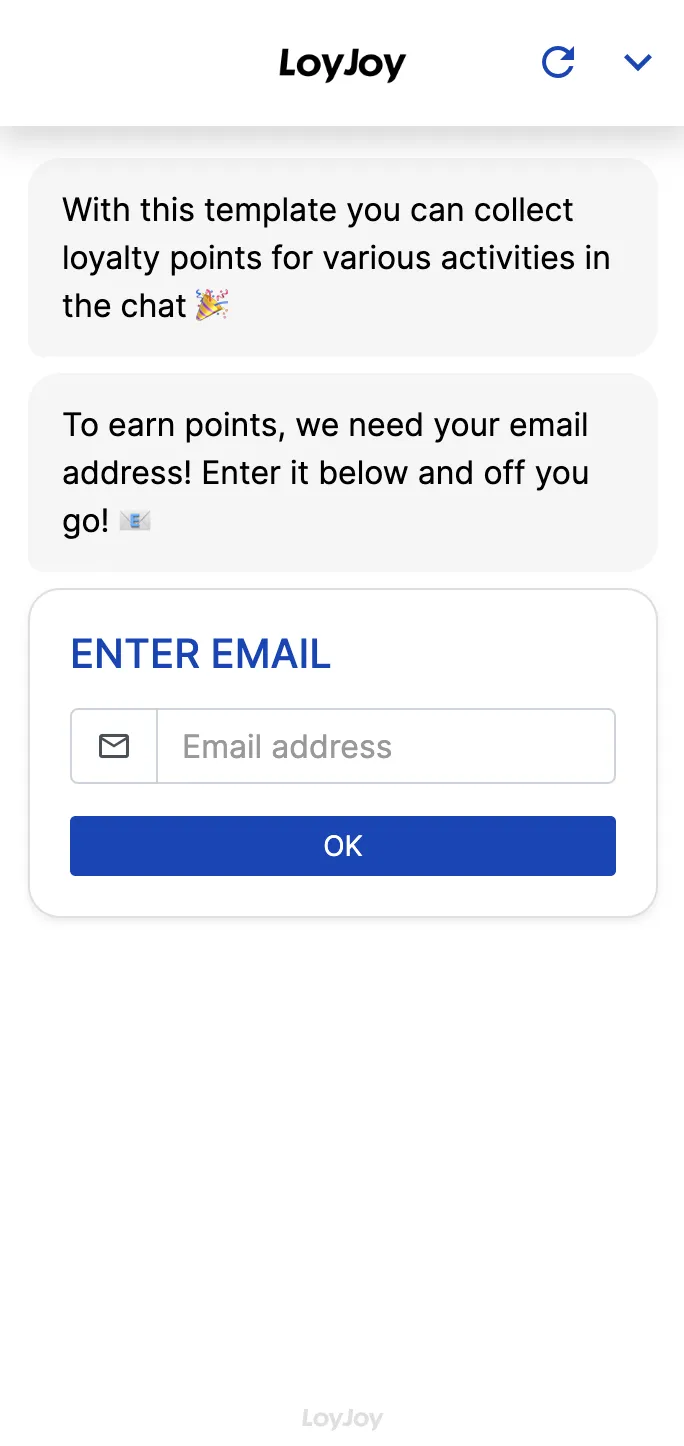Image resolution: width=684 pixels, height=1446 pixels.
Task: Focus the Email address field
Action: click(385, 746)
